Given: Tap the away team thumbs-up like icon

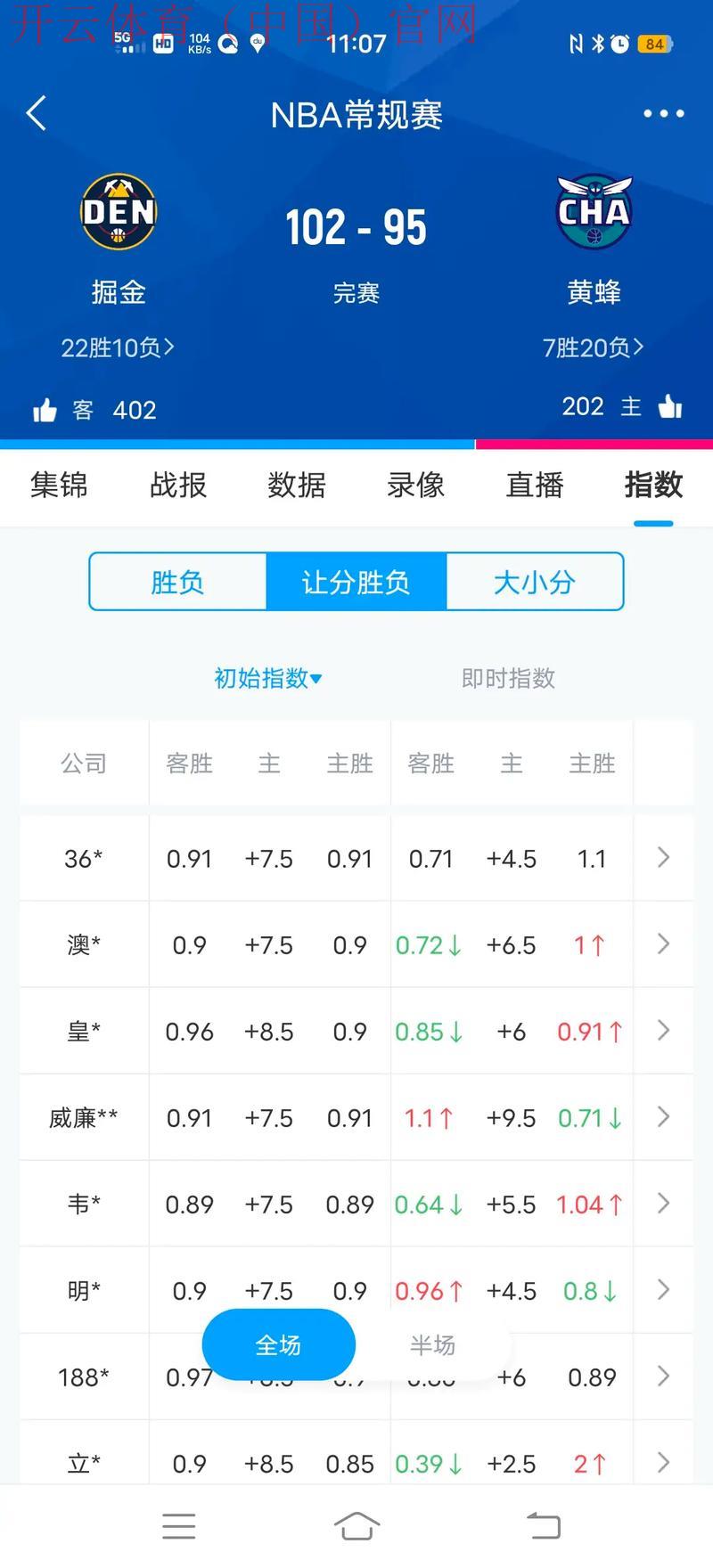Looking at the screenshot, I should (x=45, y=409).
